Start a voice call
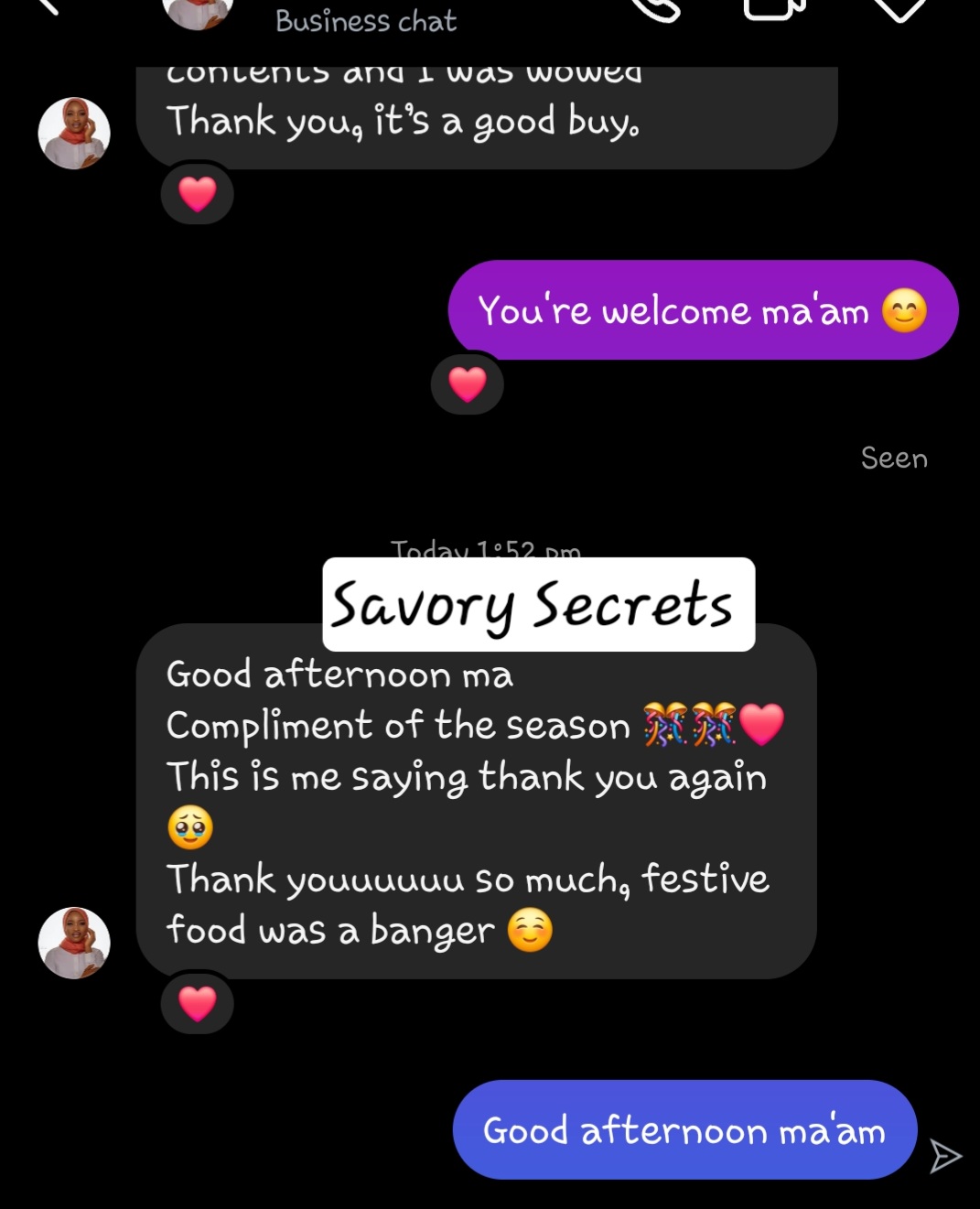The height and width of the screenshot is (1209, 980). pyautogui.click(x=657, y=9)
